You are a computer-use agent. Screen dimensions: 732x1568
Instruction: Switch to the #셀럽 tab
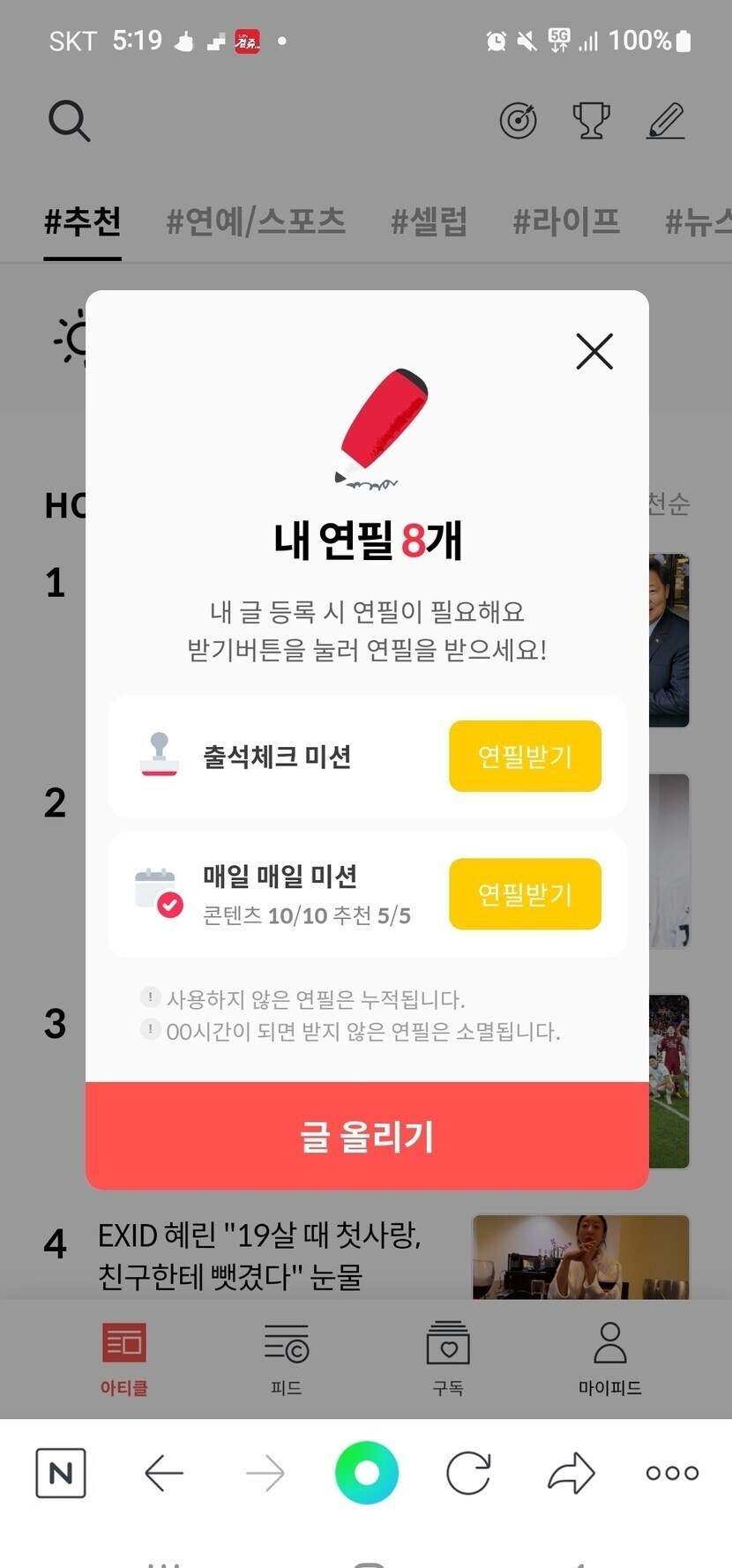429,220
